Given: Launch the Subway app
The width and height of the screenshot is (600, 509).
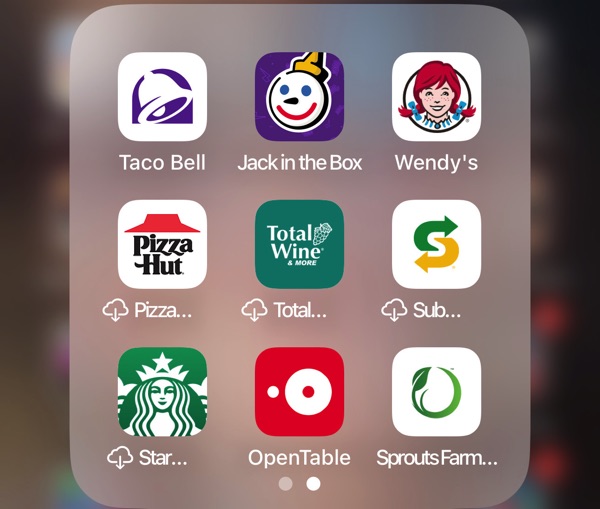Looking at the screenshot, I should pyautogui.click(x=436, y=244).
